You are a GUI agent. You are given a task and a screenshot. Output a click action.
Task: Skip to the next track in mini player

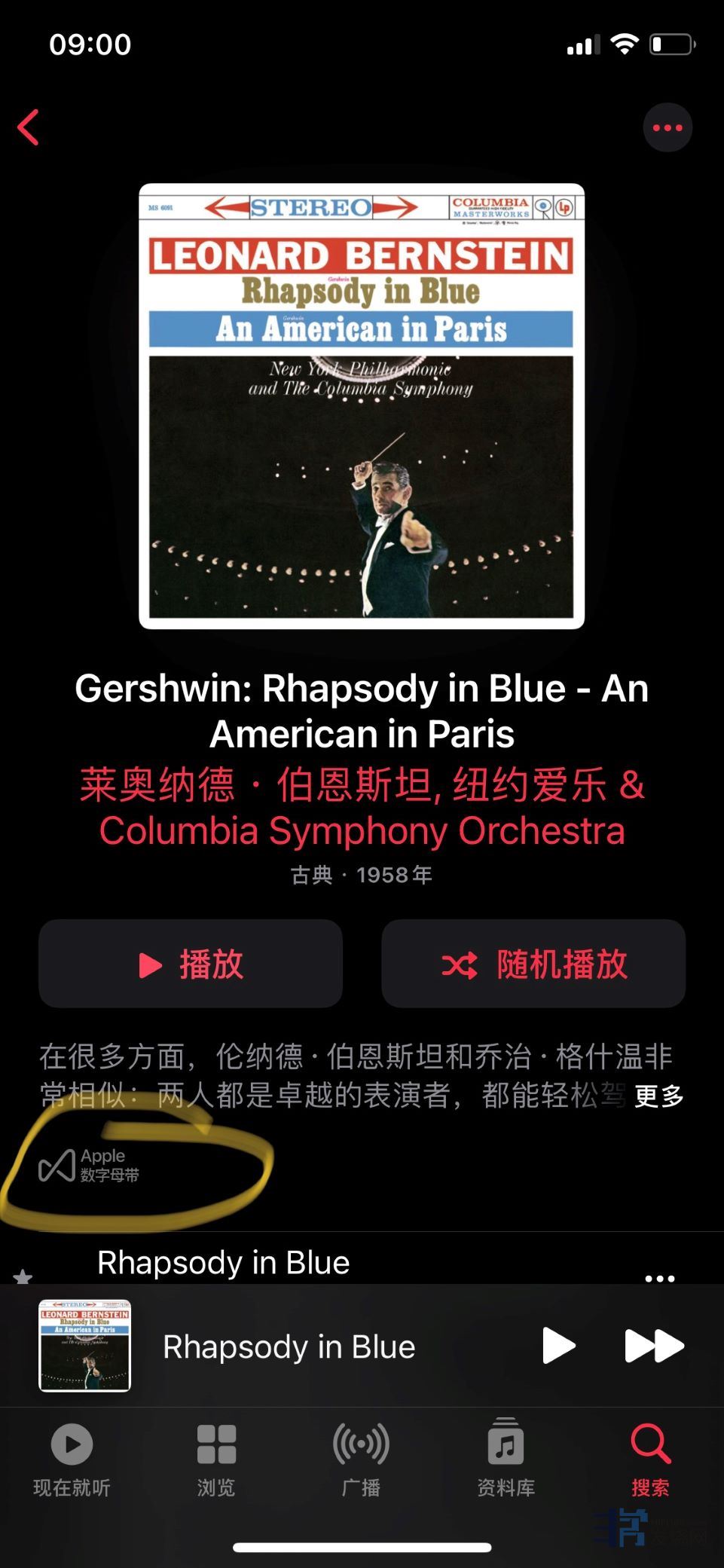tap(654, 1346)
